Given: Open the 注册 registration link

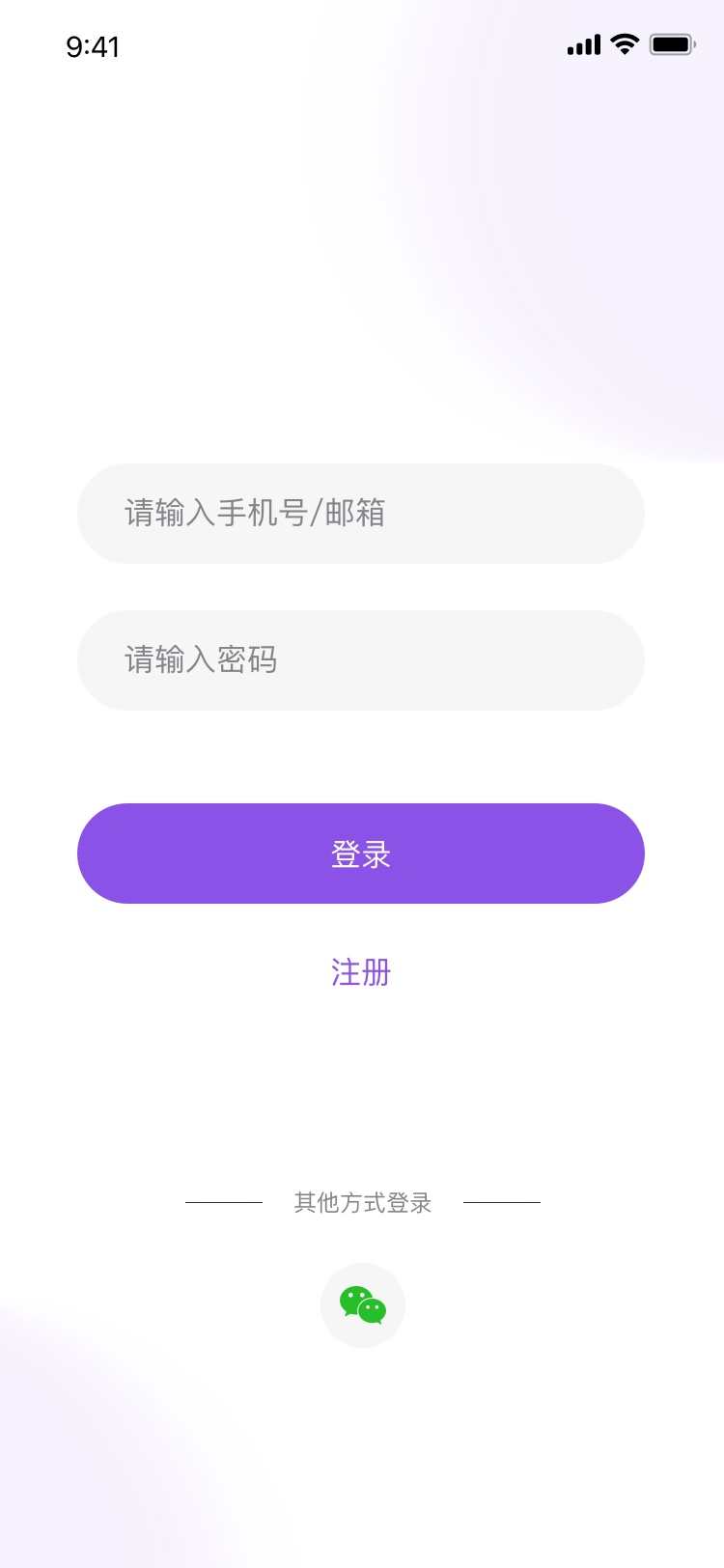Looking at the screenshot, I should (x=361, y=972).
